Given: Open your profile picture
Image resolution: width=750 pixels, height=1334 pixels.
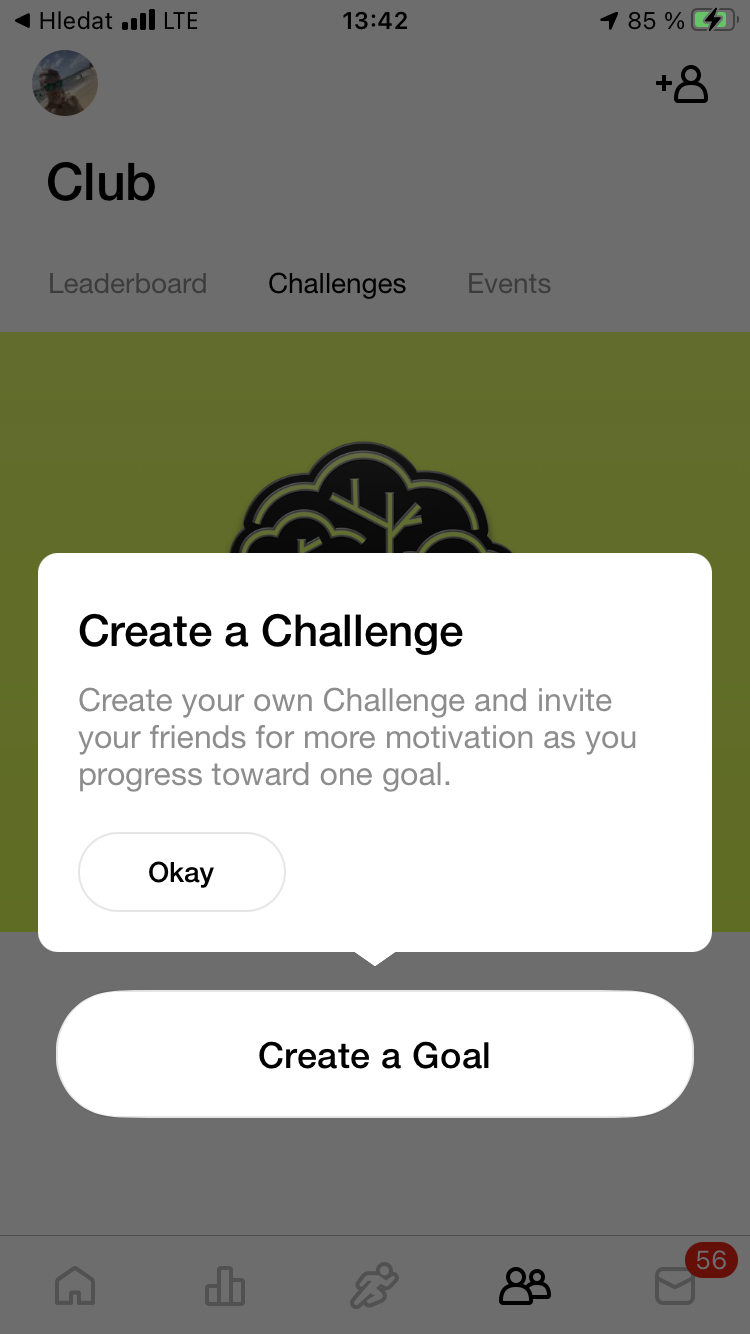Looking at the screenshot, I should (x=65, y=83).
